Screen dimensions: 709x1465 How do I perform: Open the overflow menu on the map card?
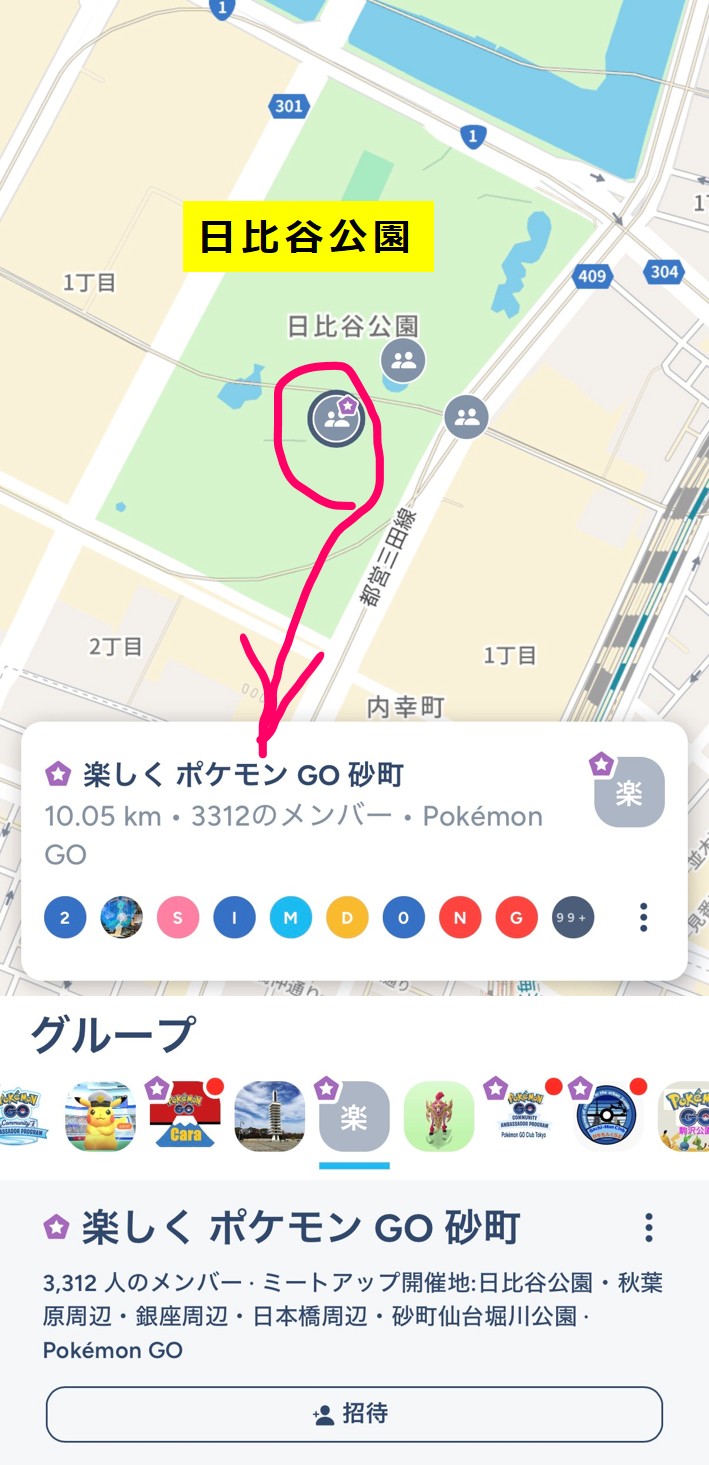tap(644, 917)
